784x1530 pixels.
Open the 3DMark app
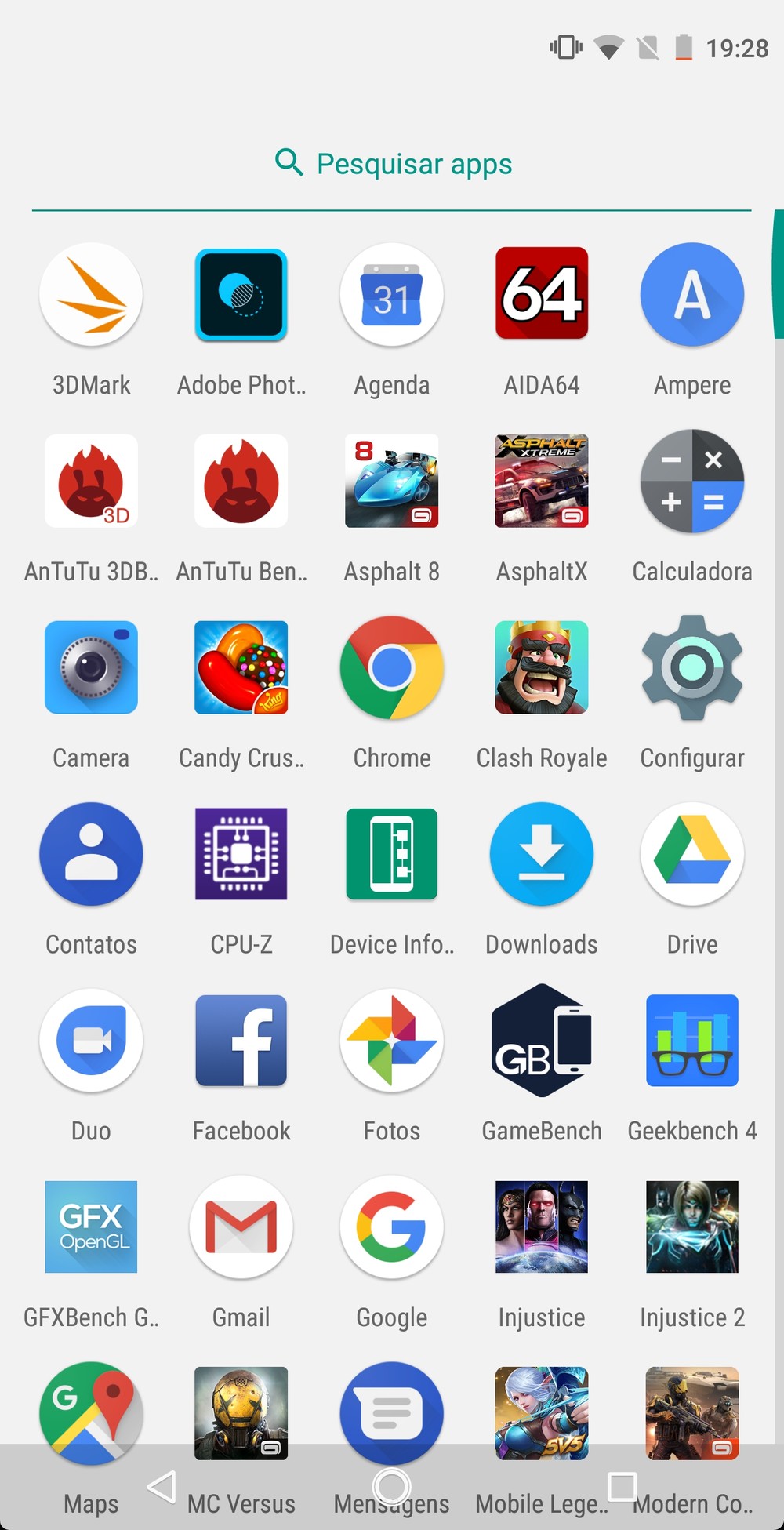[91, 295]
